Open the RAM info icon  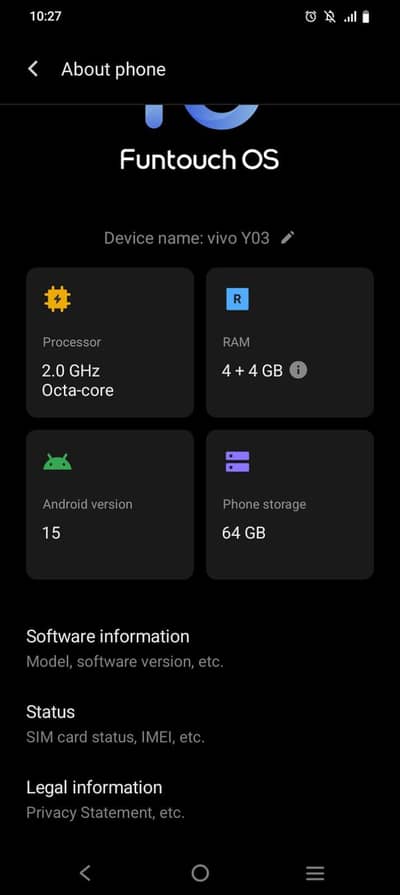(x=298, y=370)
